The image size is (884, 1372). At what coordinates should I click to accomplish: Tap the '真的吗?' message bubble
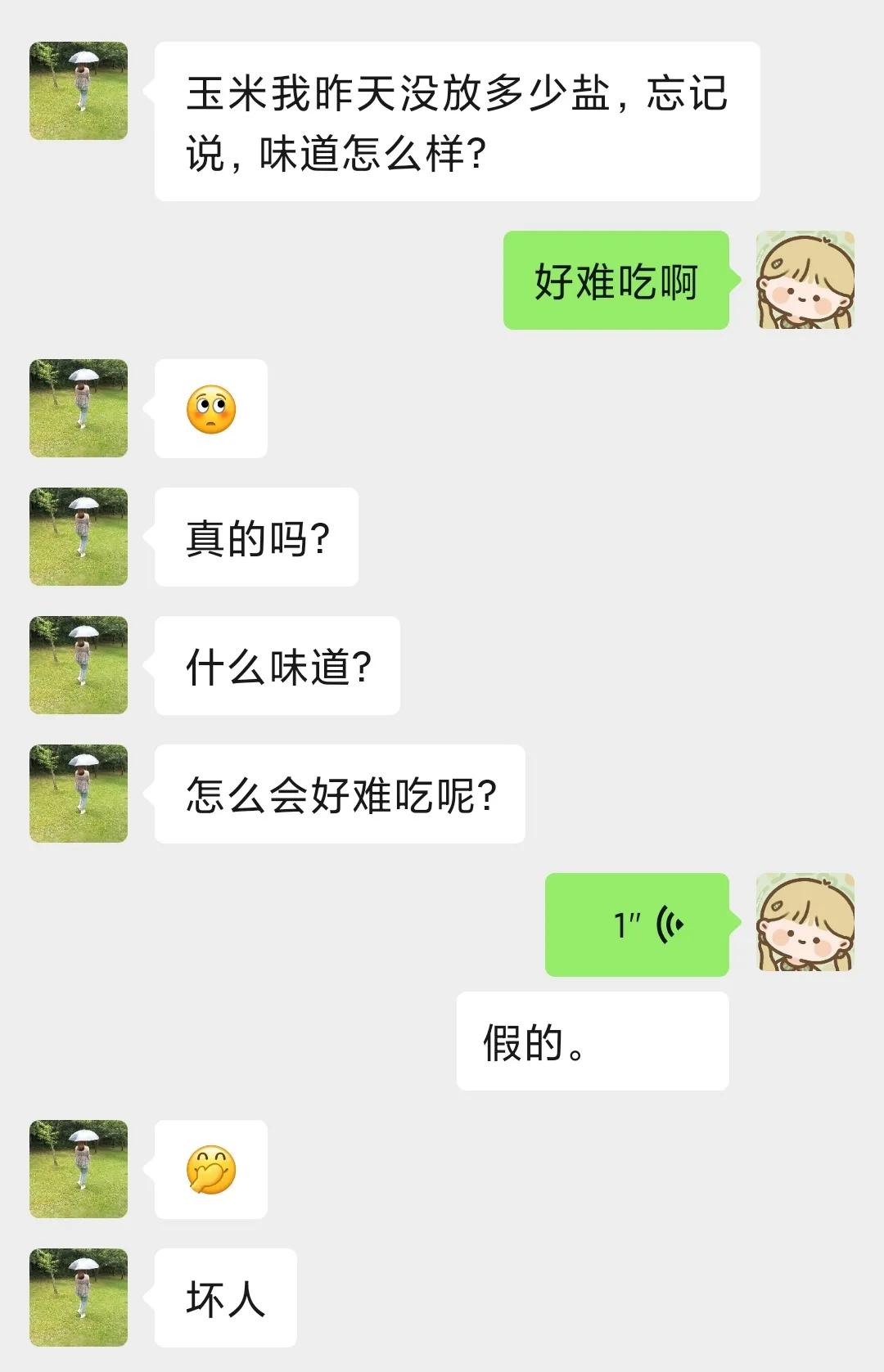[x=255, y=538]
